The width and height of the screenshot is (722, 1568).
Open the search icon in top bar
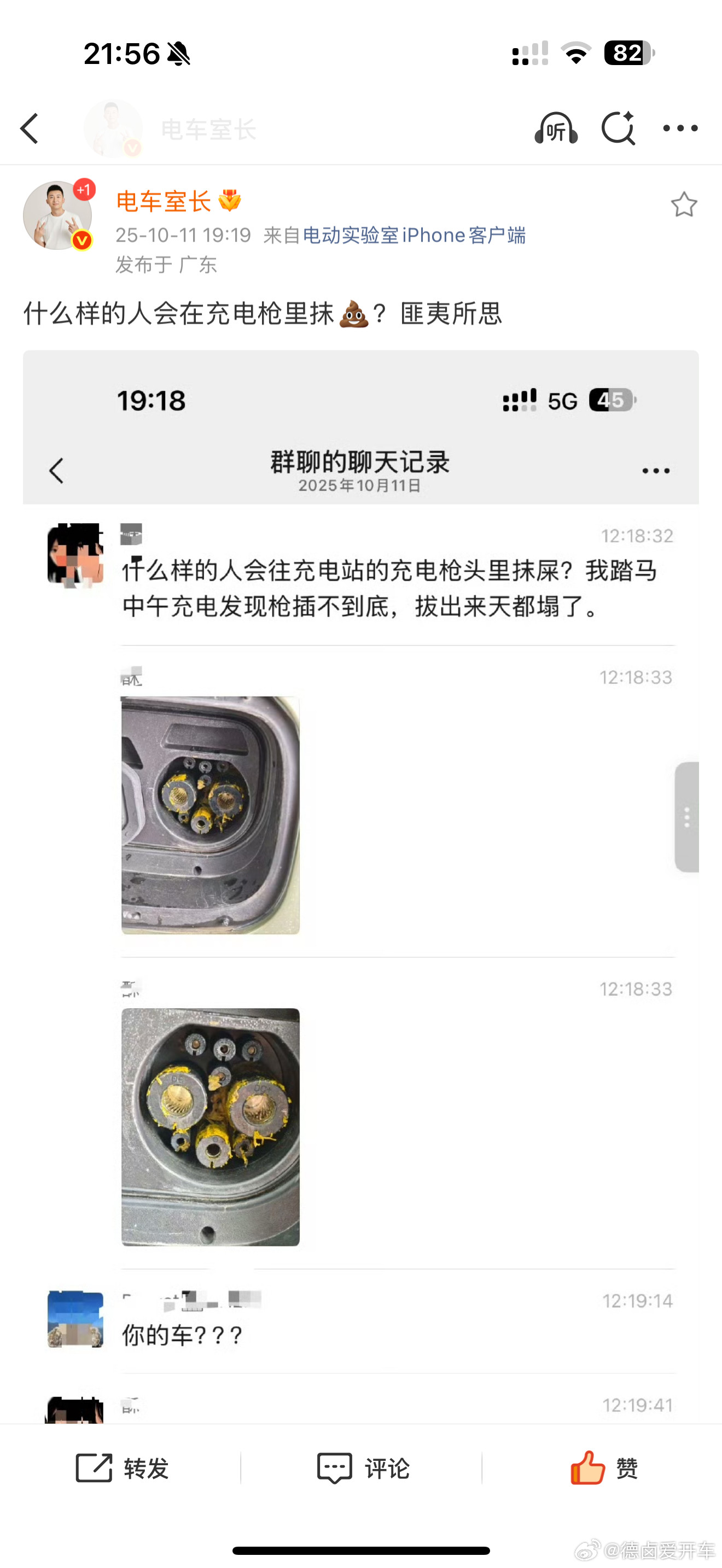(x=618, y=128)
